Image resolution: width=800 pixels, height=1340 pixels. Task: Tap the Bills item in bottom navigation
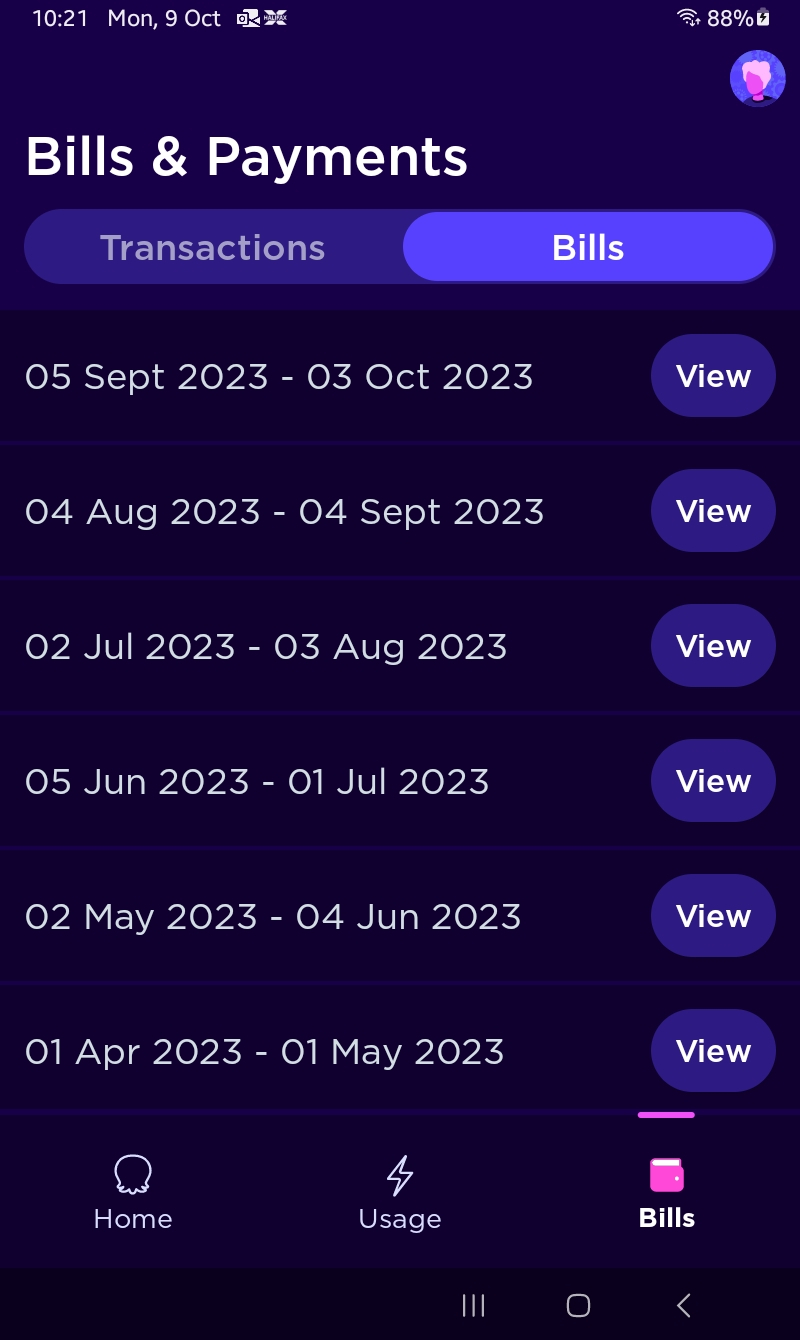[667, 1192]
